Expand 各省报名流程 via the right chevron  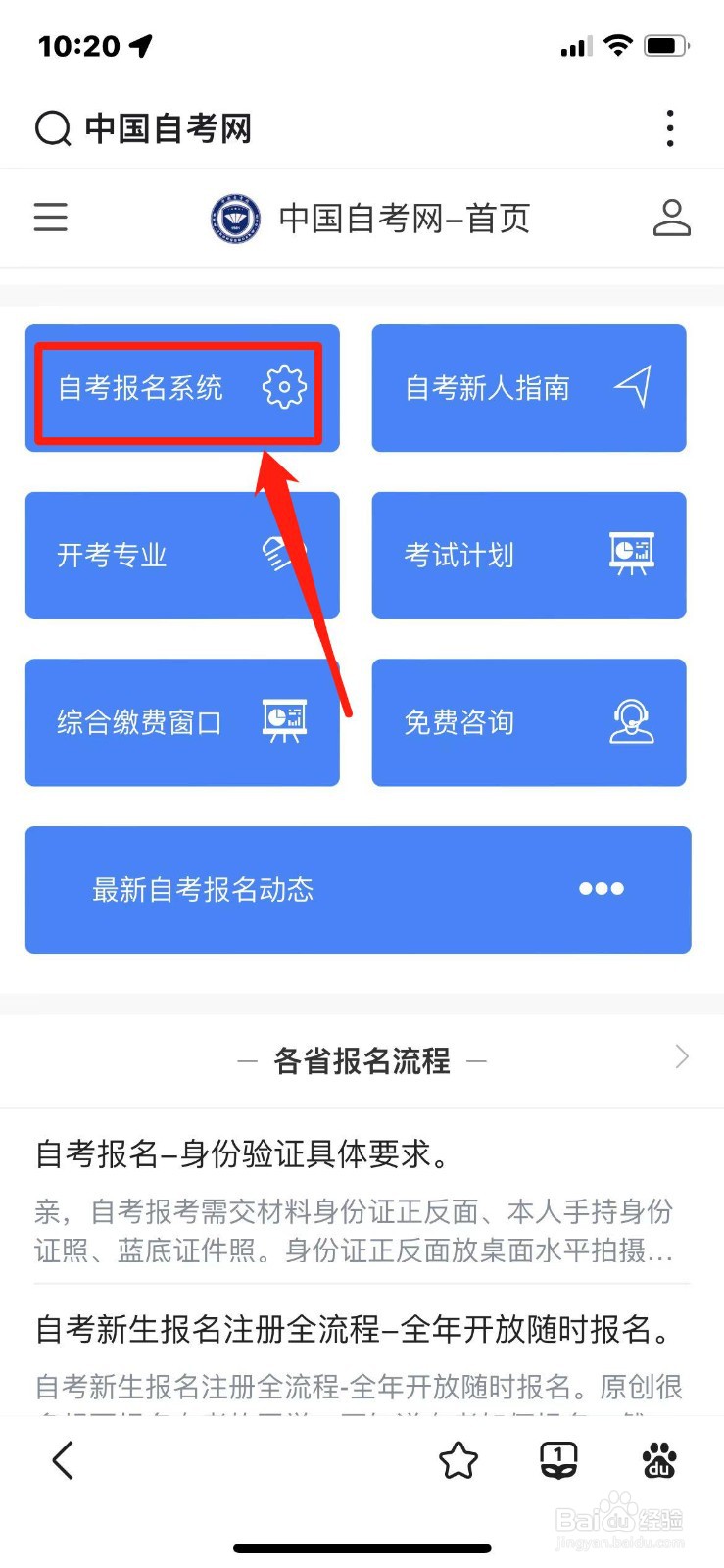(x=682, y=1056)
